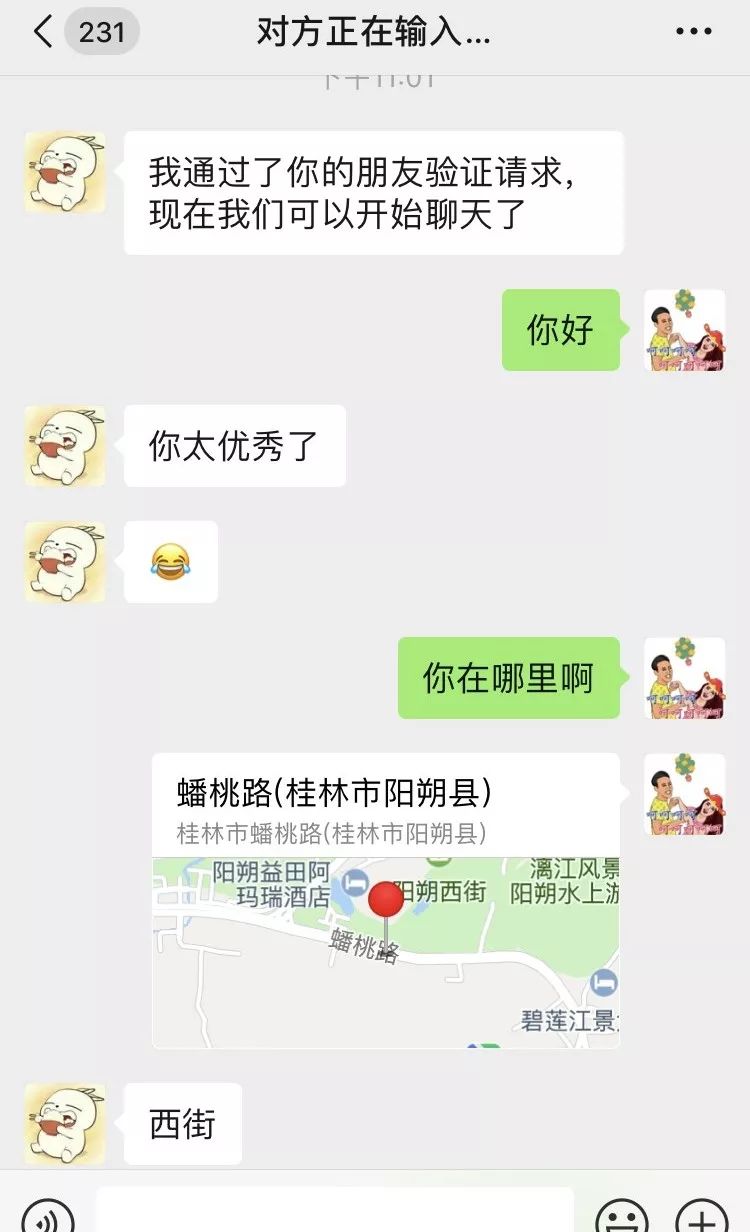Open the plus attachment menu

pyautogui.click(x=701, y=1216)
